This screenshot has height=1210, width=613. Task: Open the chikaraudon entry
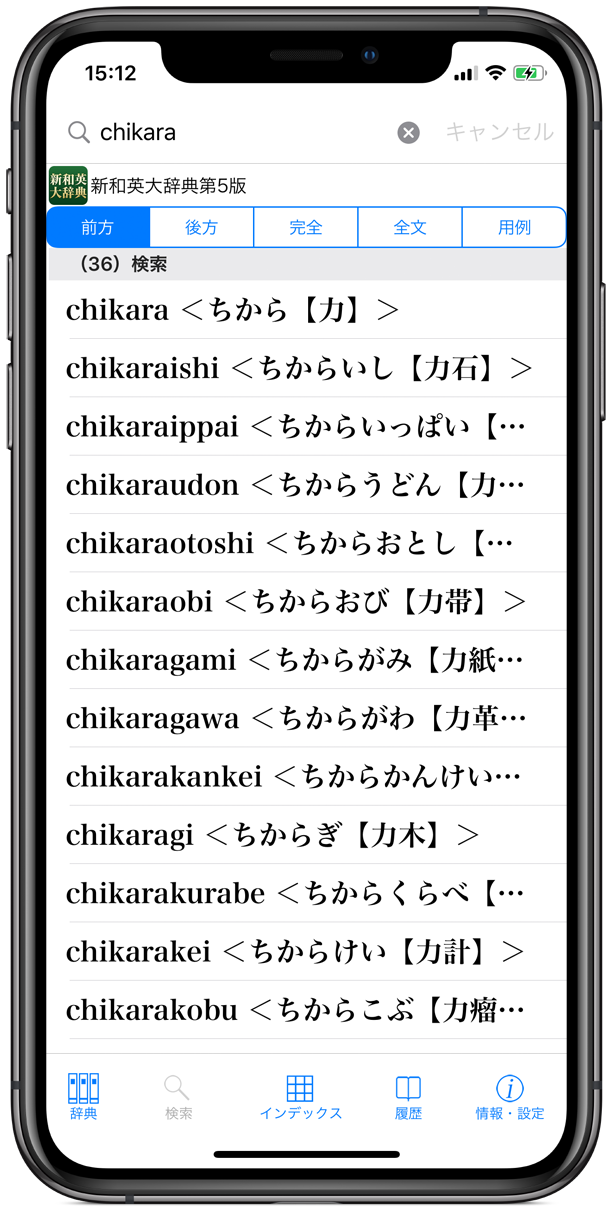pyautogui.click(x=295, y=485)
